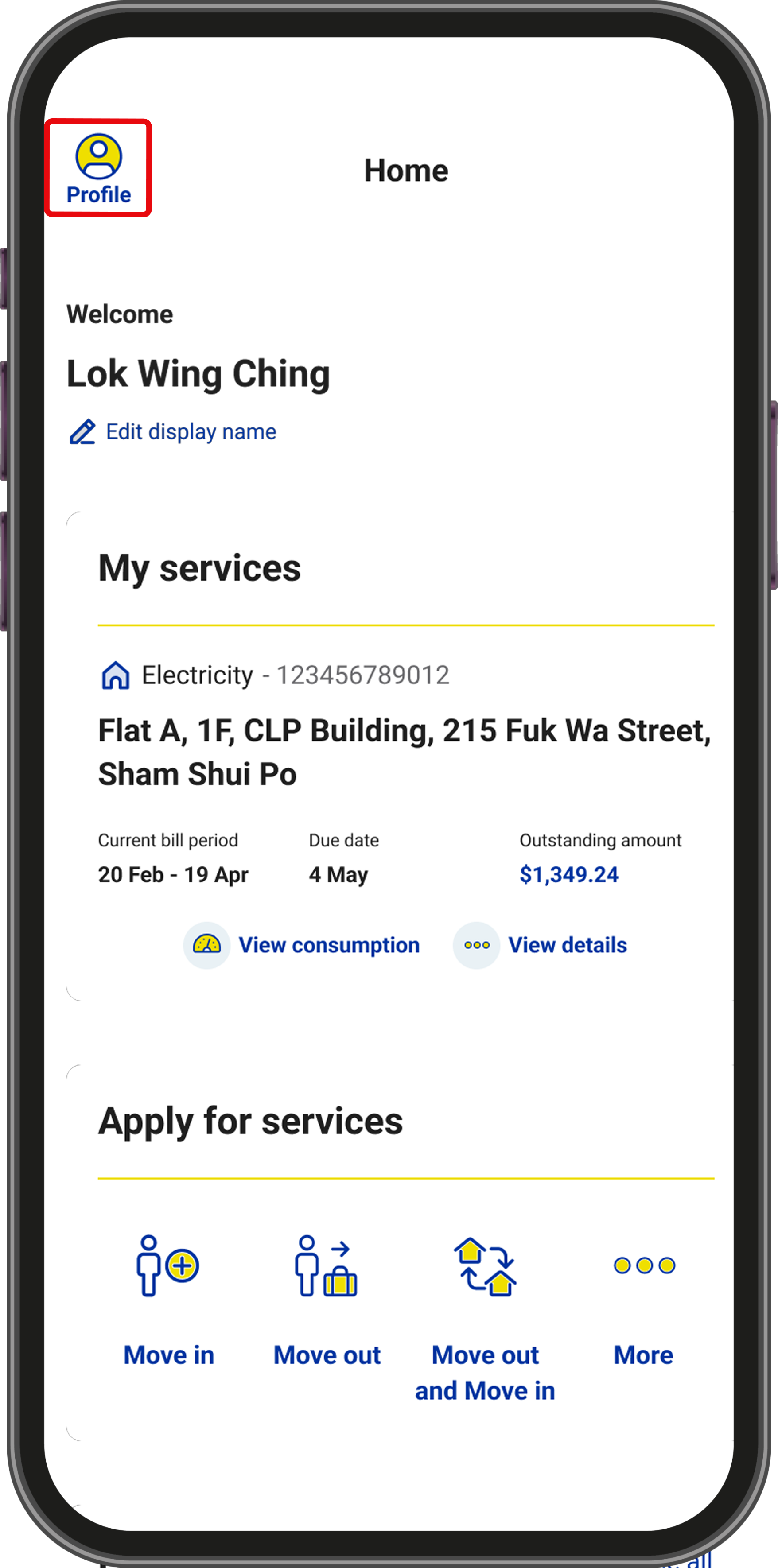778x1568 pixels.
Task: Tap View details for the electricity account
Action: point(540,945)
